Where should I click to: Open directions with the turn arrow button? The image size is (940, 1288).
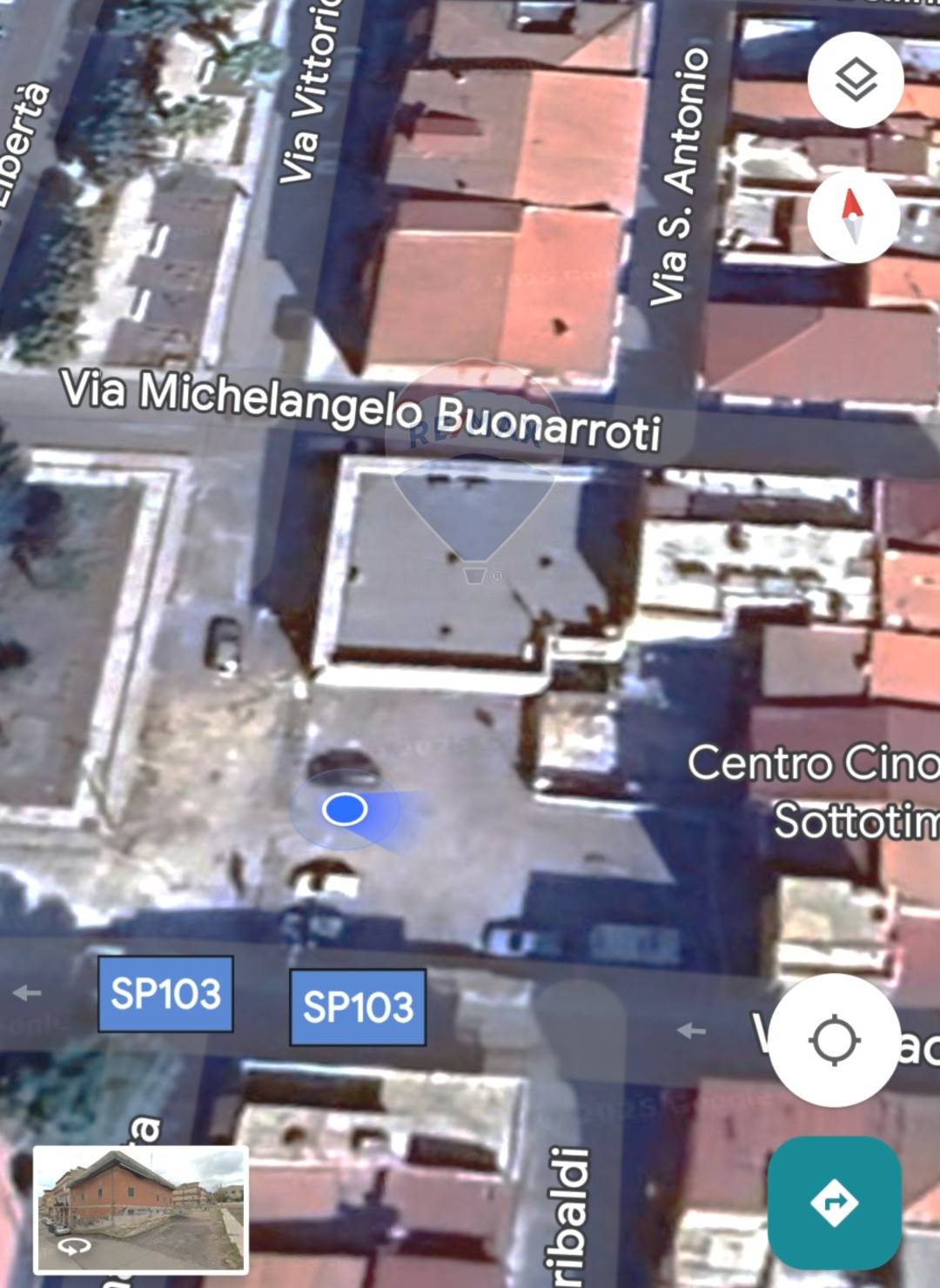tap(834, 1203)
